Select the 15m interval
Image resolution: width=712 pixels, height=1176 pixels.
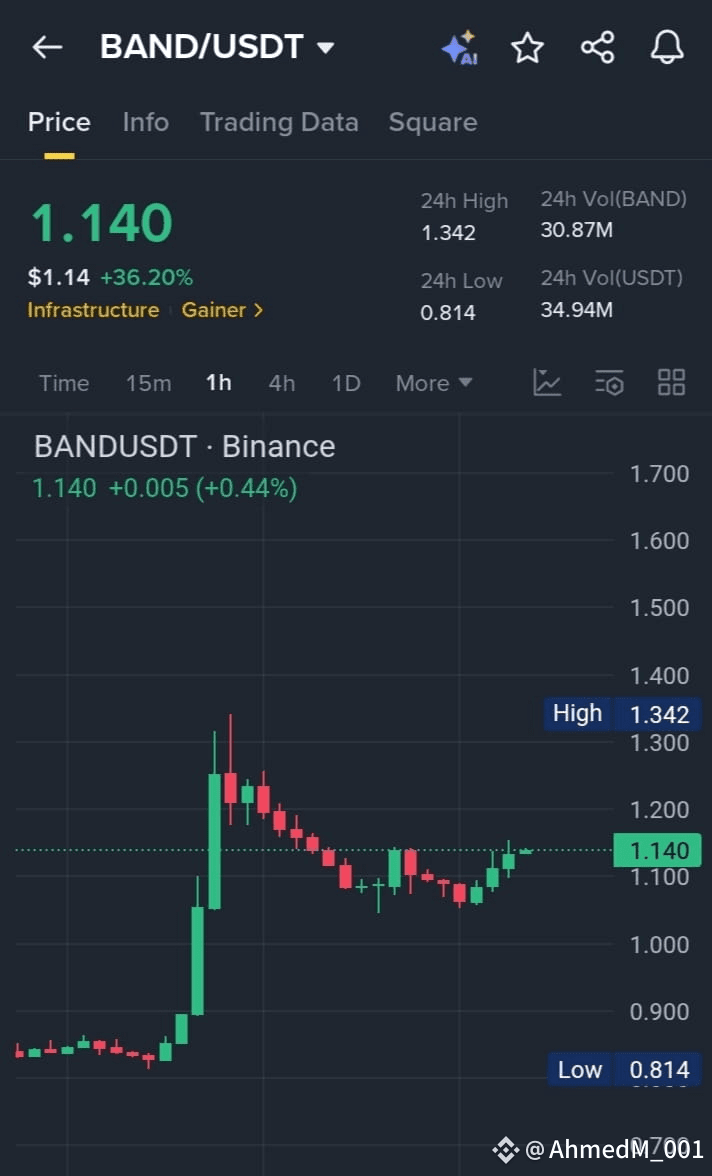(x=149, y=383)
